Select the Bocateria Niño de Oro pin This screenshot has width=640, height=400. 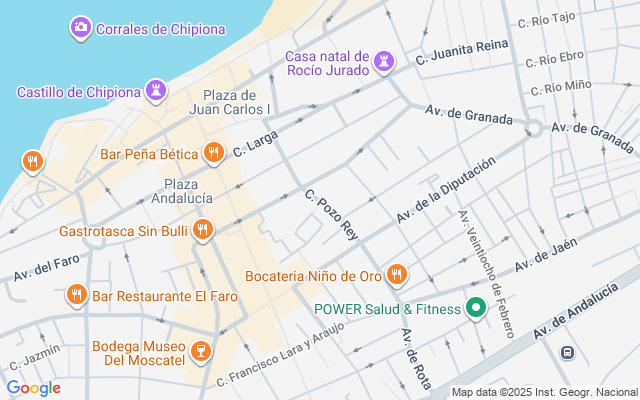[397, 274]
